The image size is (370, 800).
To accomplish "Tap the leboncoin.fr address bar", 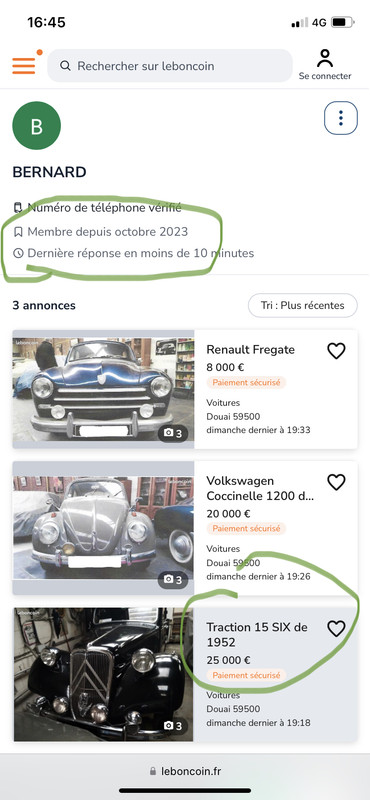I will 185,771.
